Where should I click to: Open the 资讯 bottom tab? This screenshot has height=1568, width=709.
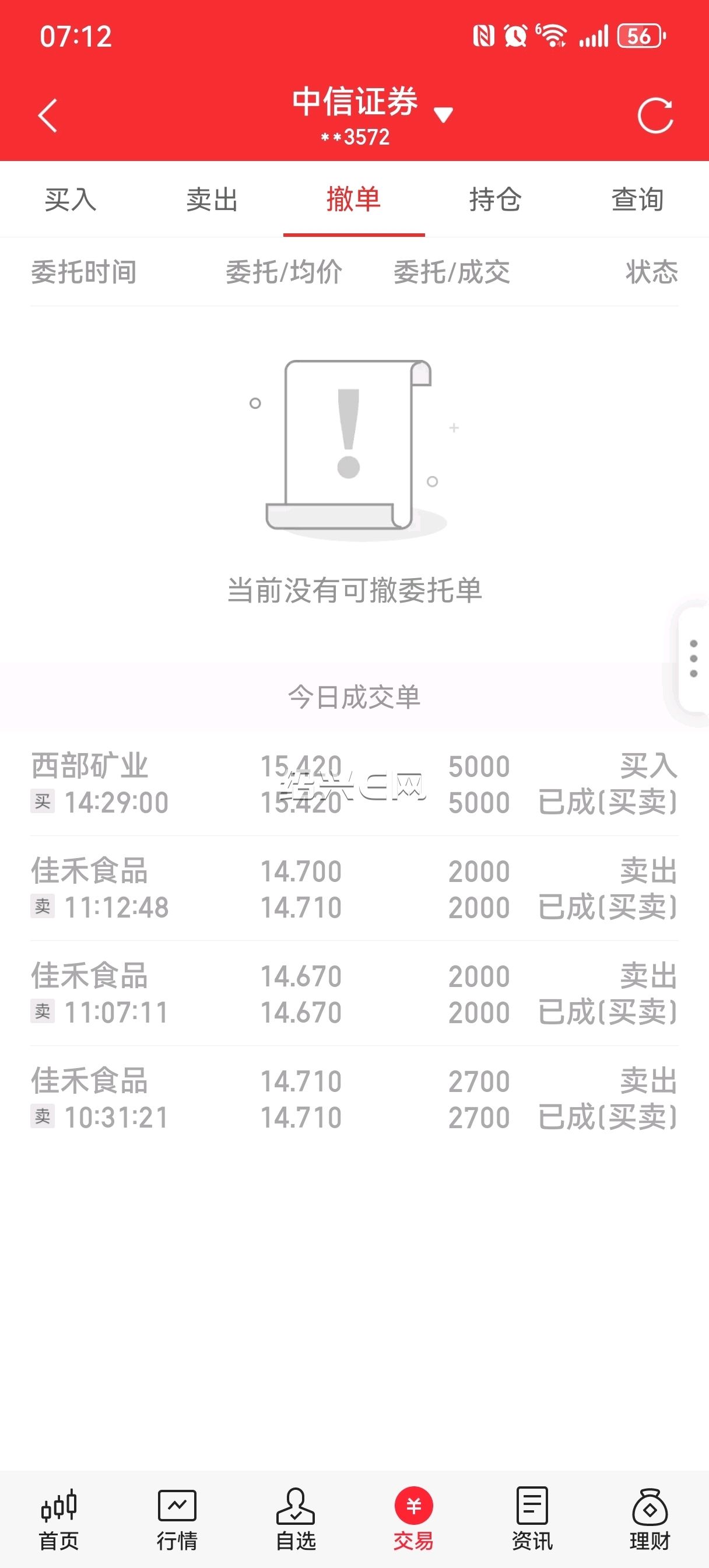(532, 1520)
